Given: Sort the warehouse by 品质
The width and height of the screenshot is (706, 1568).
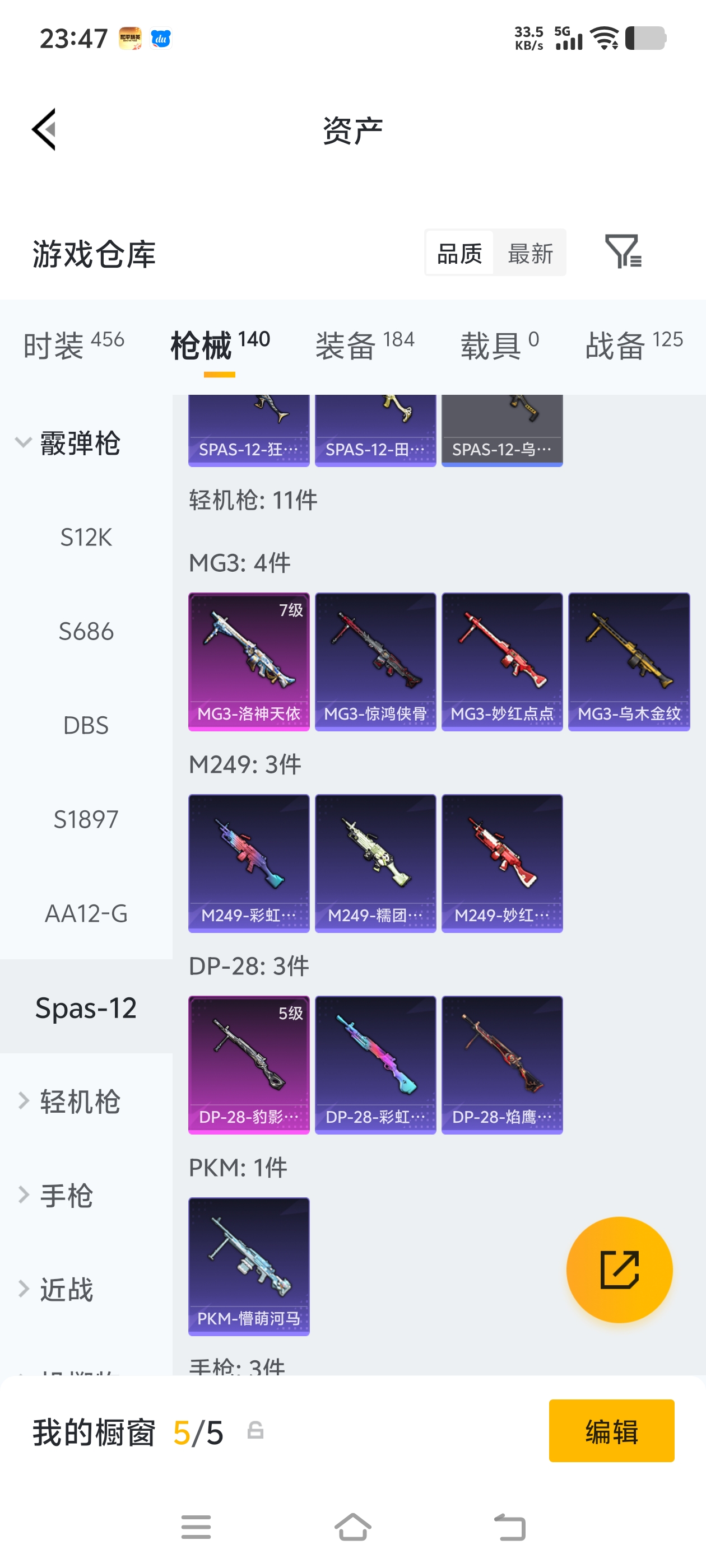Looking at the screenshot, I should [x=459, y=253].
